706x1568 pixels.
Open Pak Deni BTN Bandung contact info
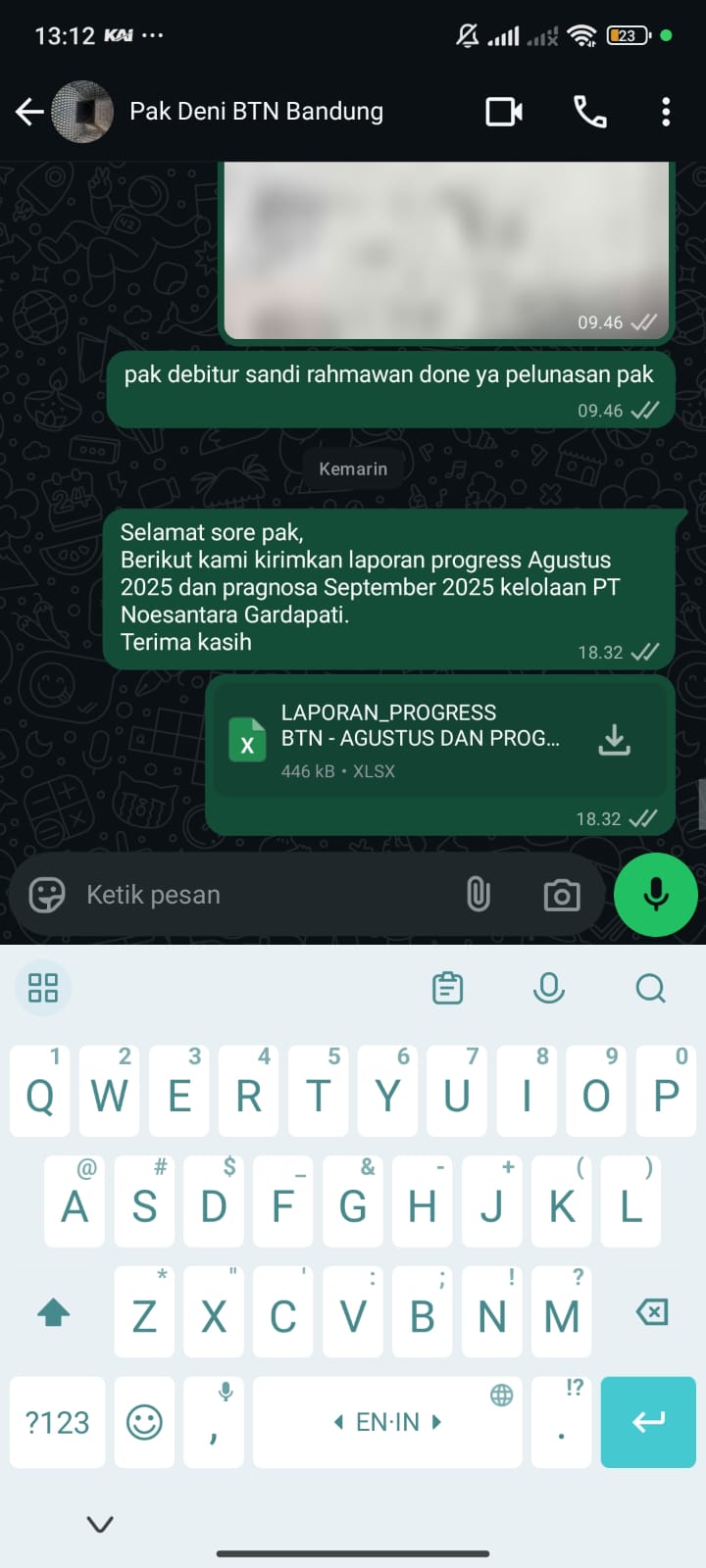click(256, 112)
